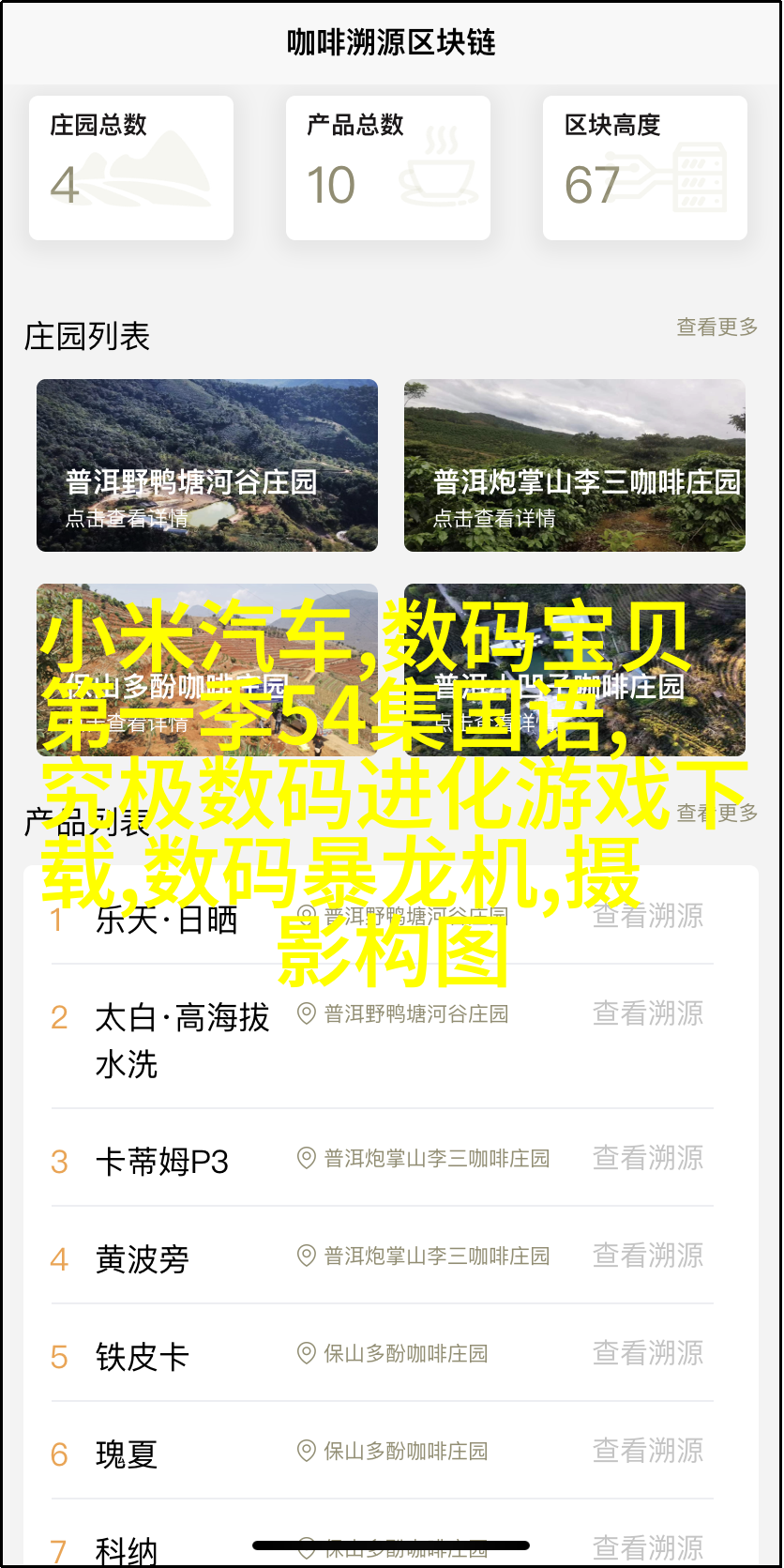Open the 普洱炮掌山李三咖啡庄园 estate card

[574, 464]
